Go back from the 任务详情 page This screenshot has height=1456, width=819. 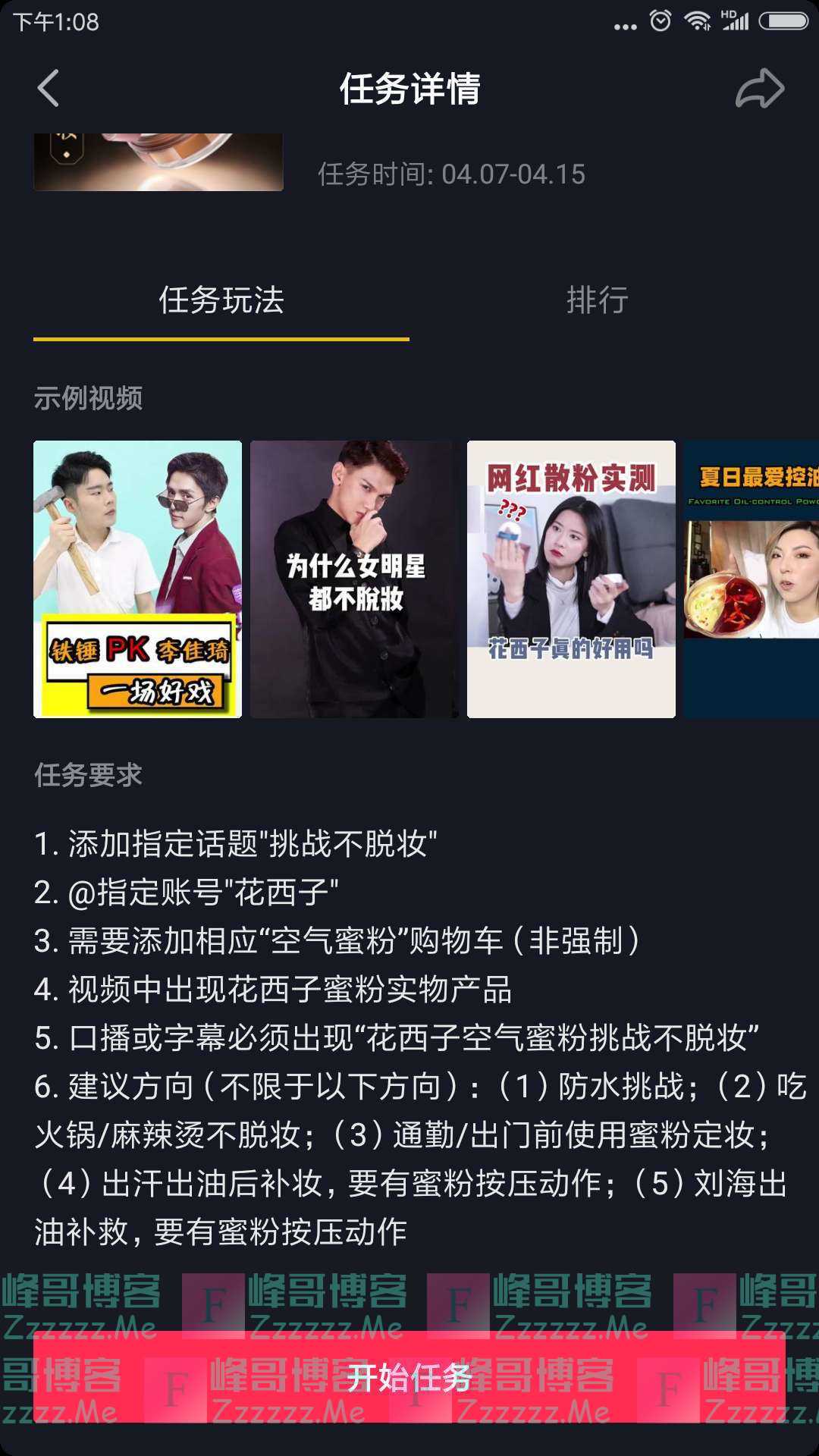point(48,89)
